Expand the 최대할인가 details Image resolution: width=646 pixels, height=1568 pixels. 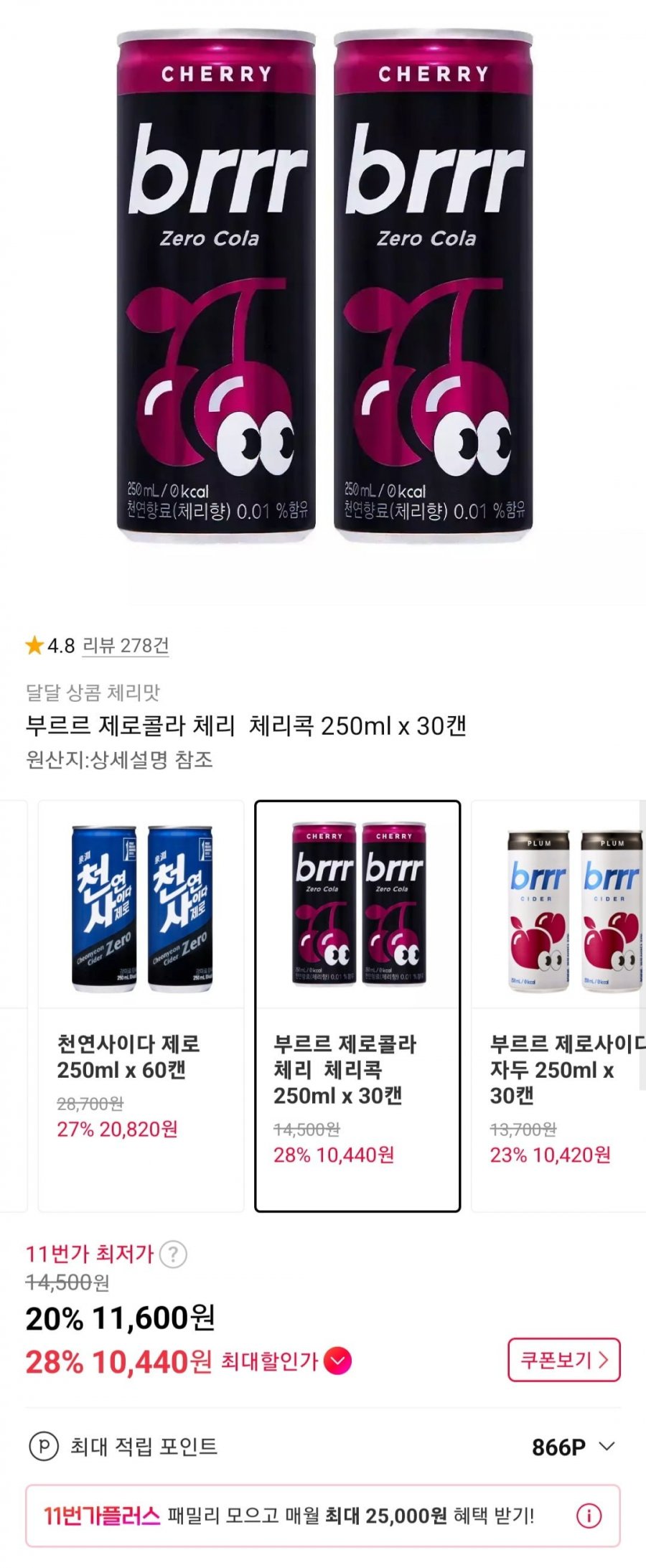(338, 1361)
